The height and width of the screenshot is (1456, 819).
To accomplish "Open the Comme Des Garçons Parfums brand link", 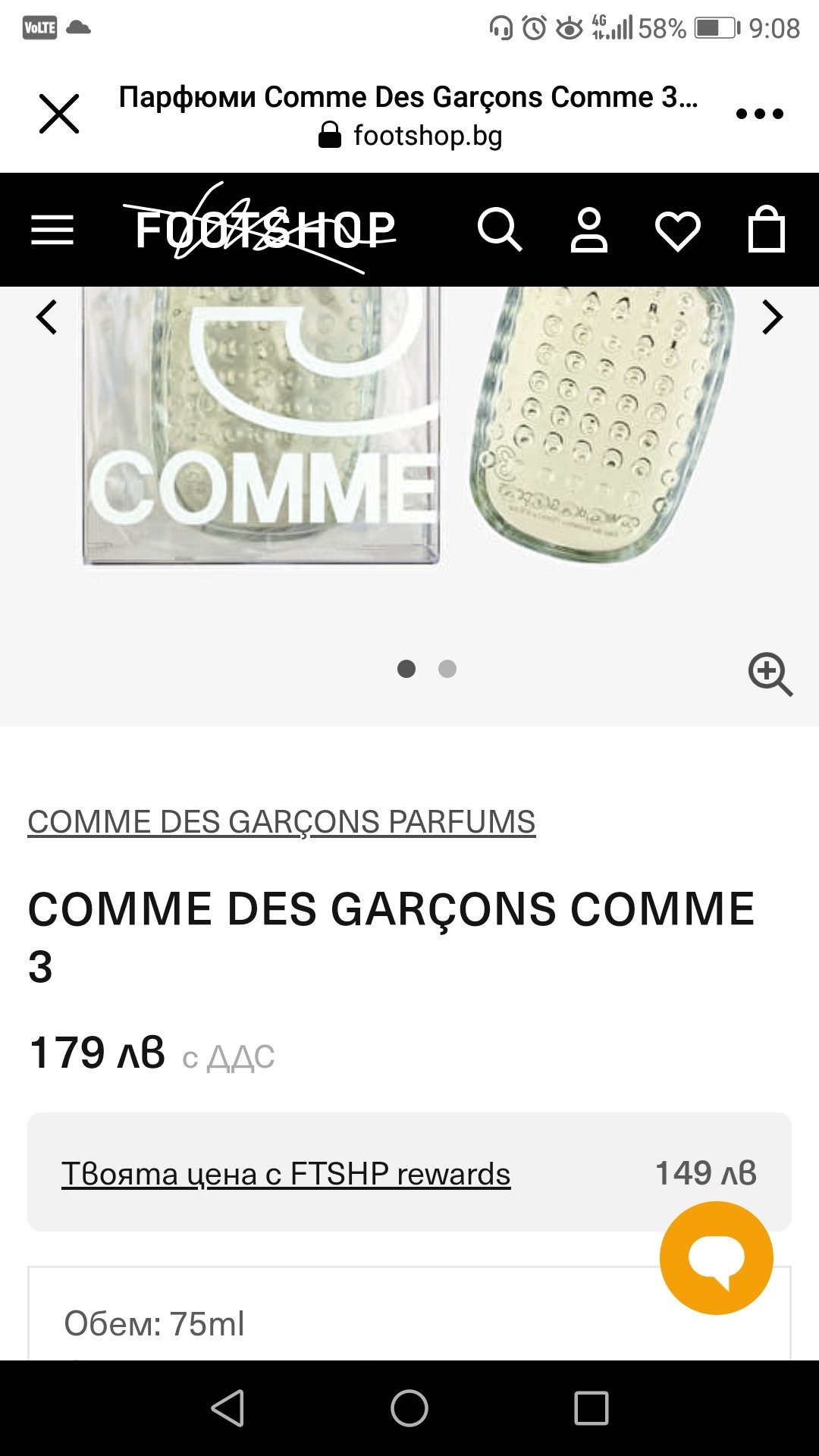I will click(x=281, y=822).
